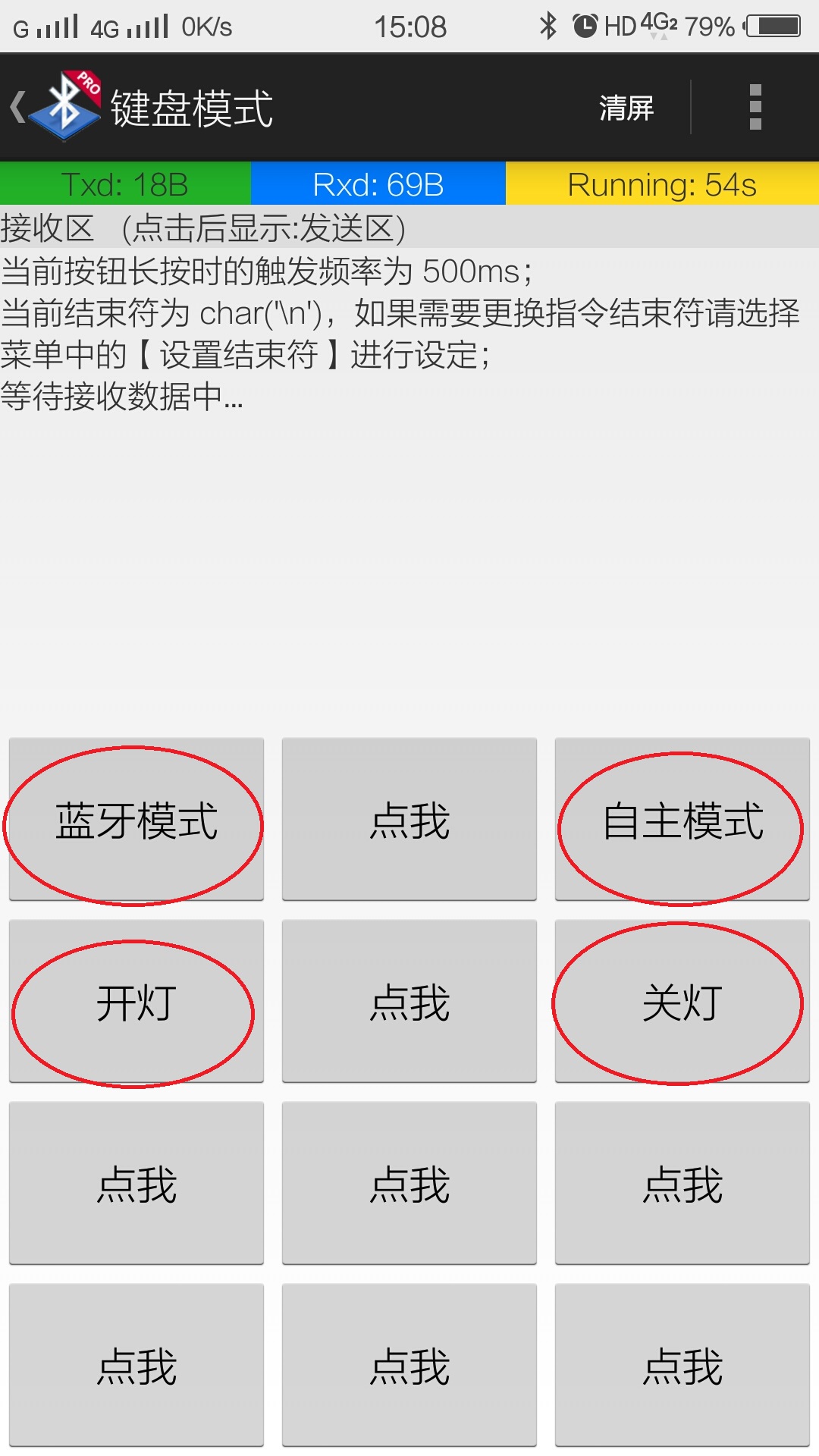Go back using the app bar arrow
The width and height of the screenshot is (819, 1456).
click(x=18, y=107)
